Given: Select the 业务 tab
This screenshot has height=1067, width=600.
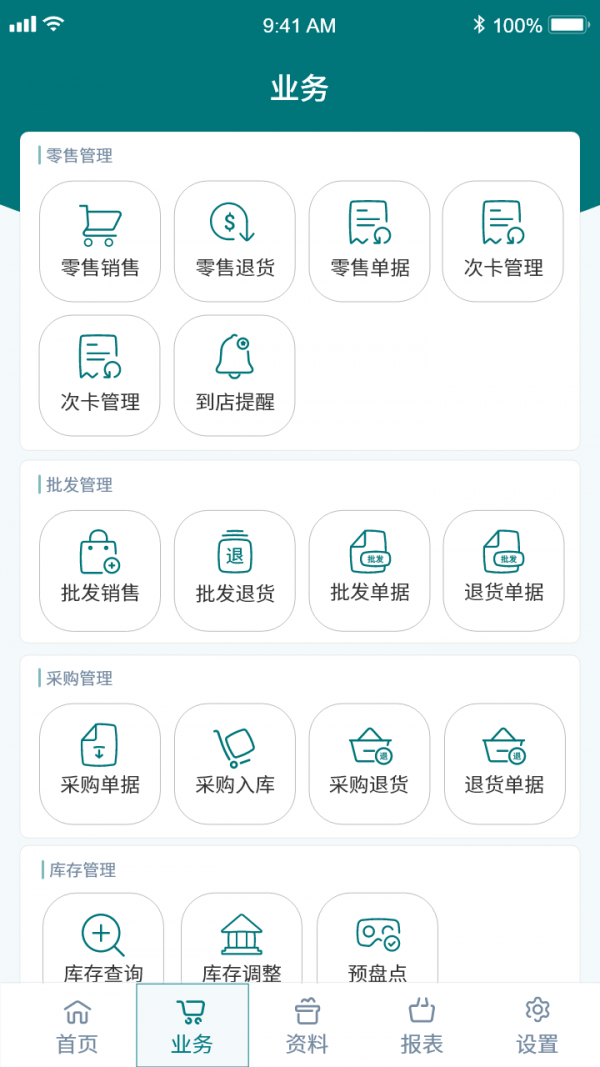Looking at the screenshot, I should 192,1026.
